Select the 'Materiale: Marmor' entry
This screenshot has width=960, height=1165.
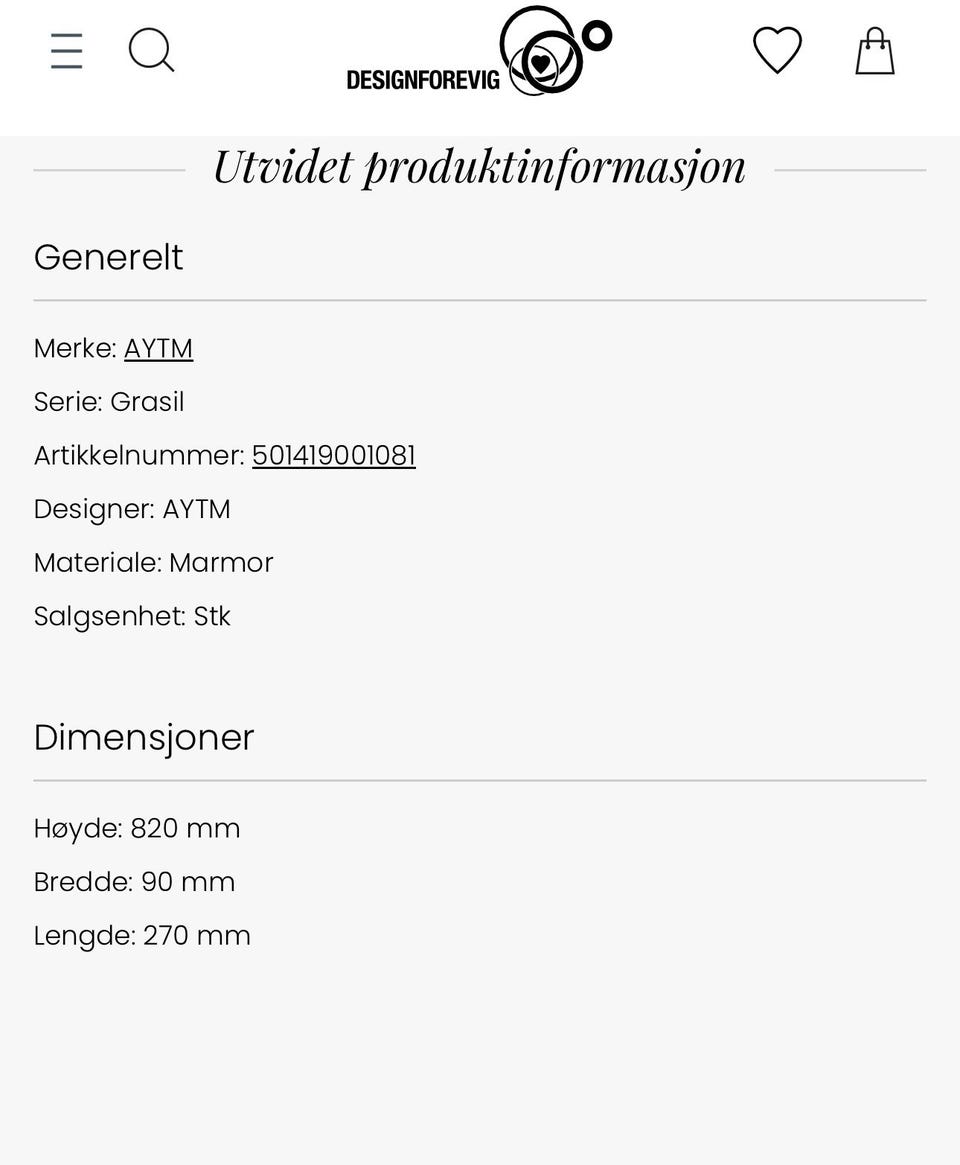coord(153,562)
